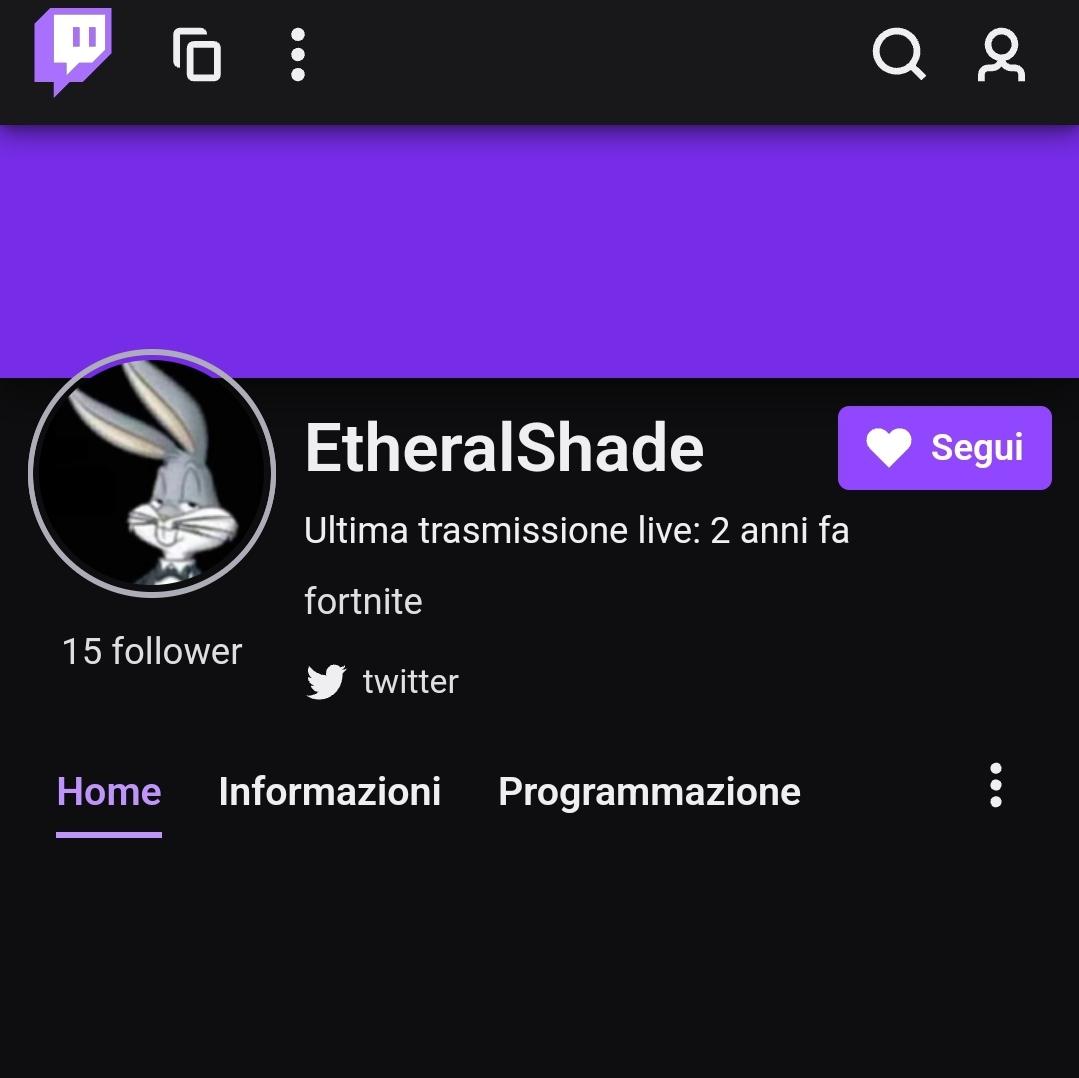Open the top bar overflow menu

[297, 54]
